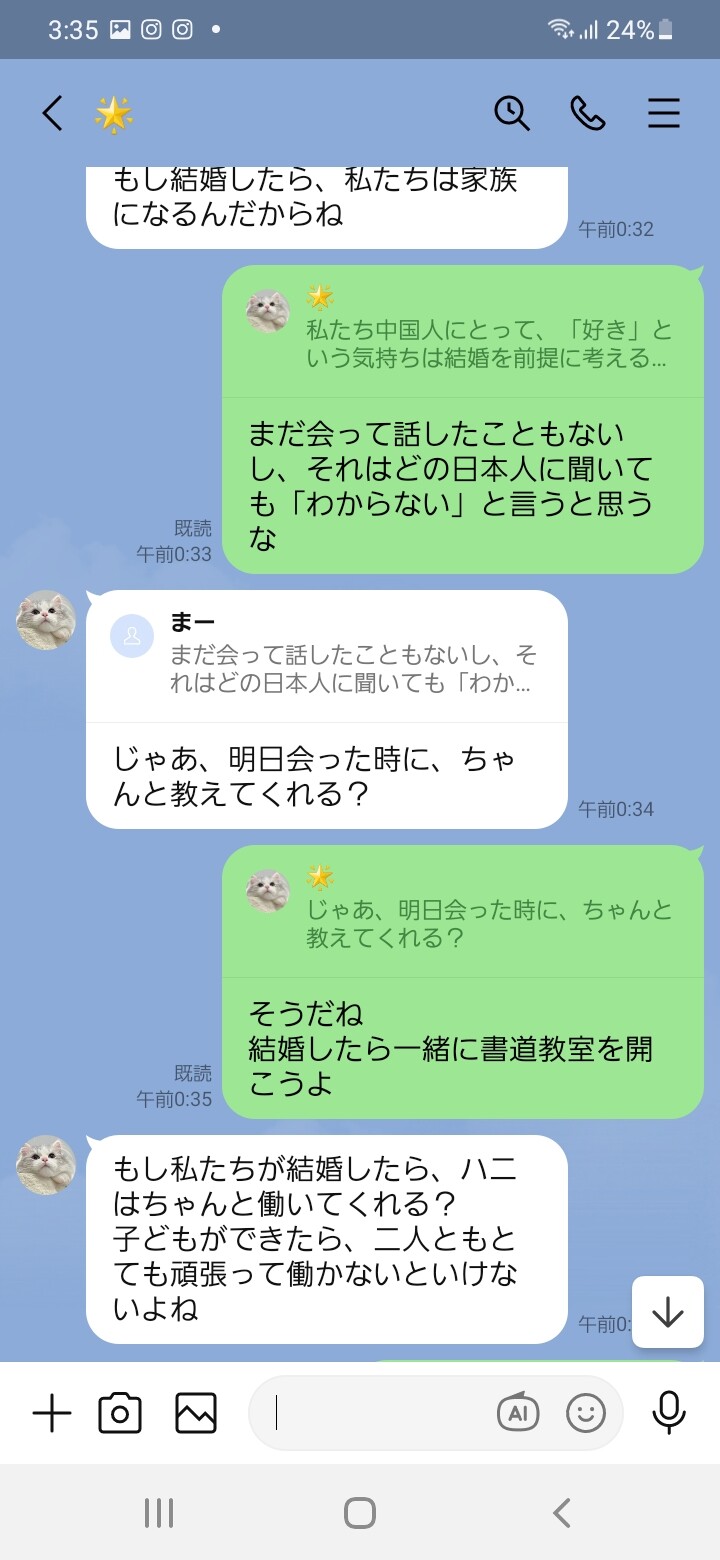This screenshot has height=1560, width=720.
Task: Jump to the latest message
Action: (x=667, y=1312)
